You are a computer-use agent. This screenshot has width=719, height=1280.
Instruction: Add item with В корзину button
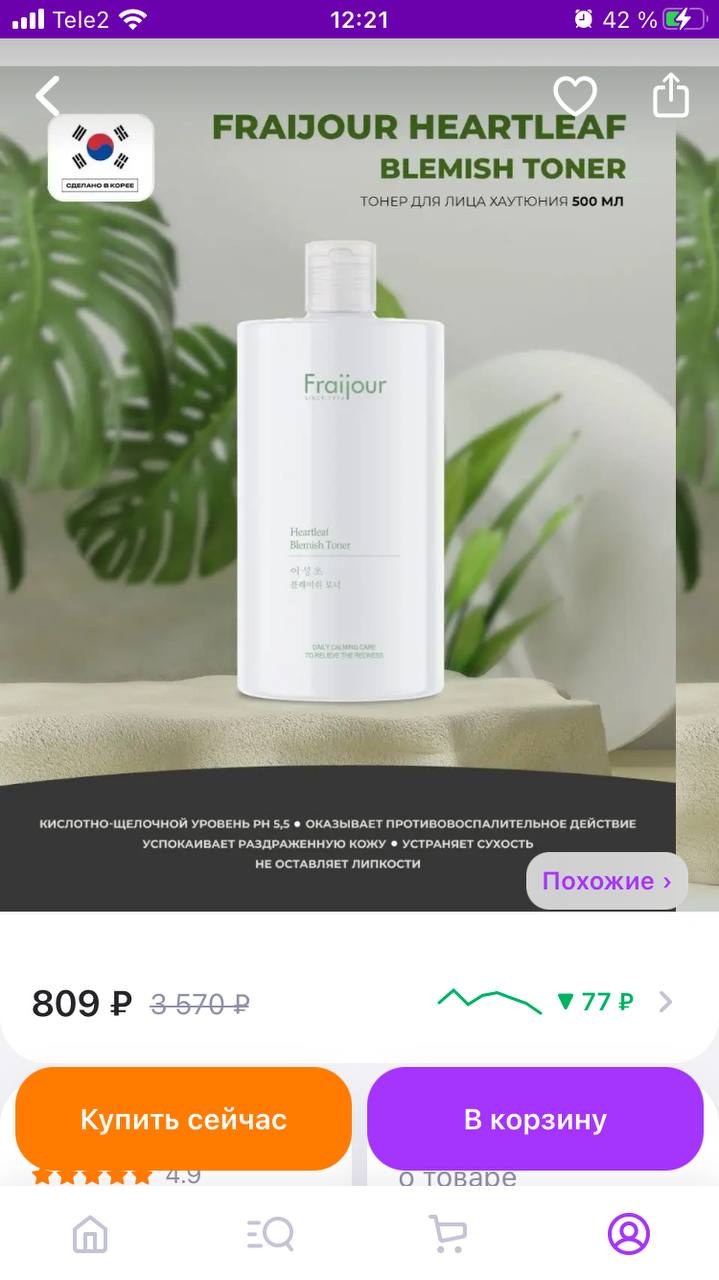[x=535, y=1119]
